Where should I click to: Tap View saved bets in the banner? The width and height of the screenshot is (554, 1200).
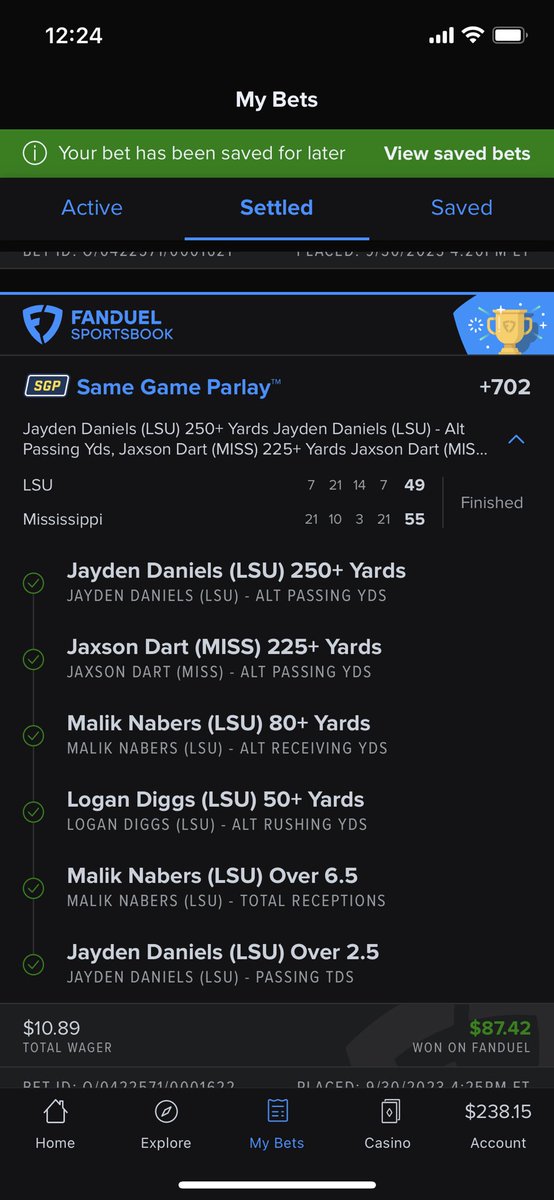pyautogui.click(x=457, y=154)
